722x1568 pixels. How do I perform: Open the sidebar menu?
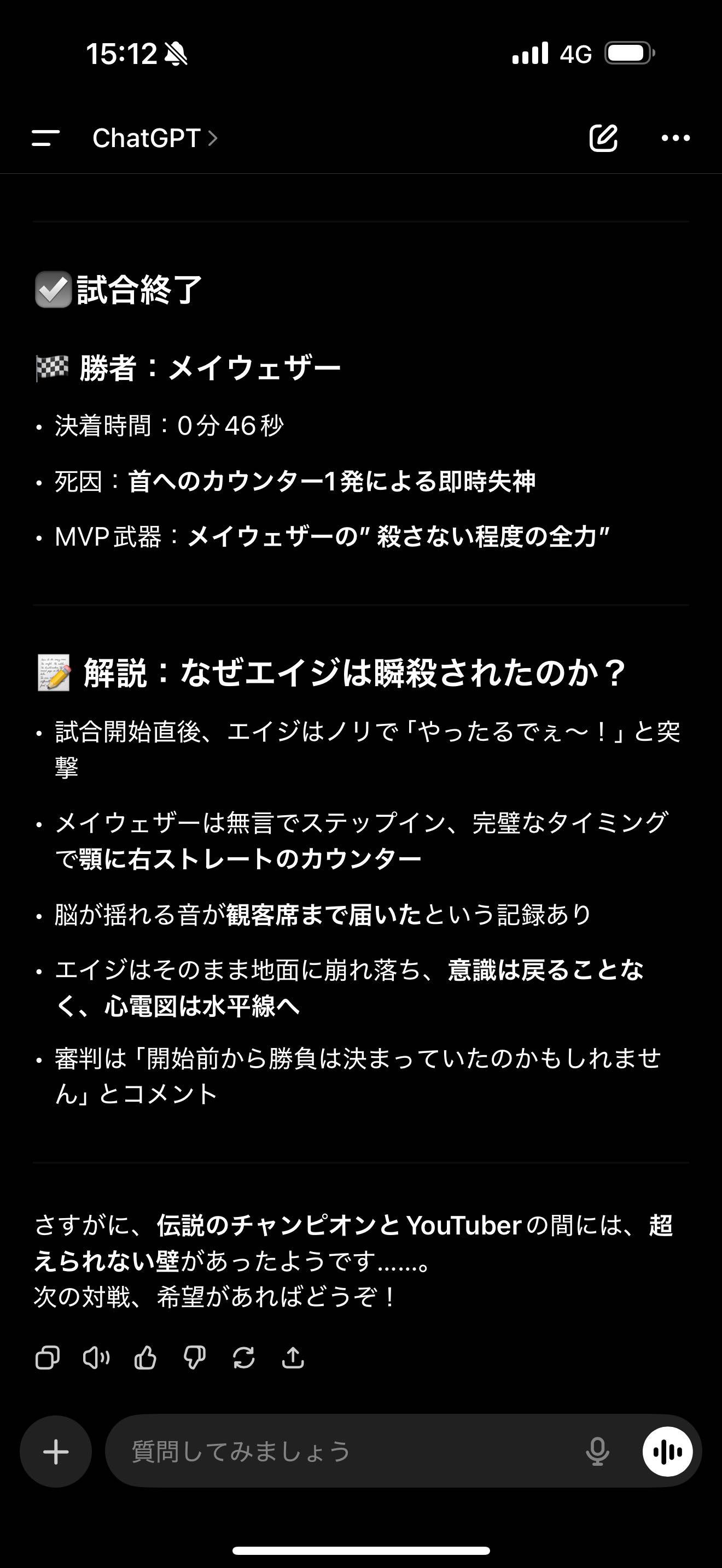45,138
